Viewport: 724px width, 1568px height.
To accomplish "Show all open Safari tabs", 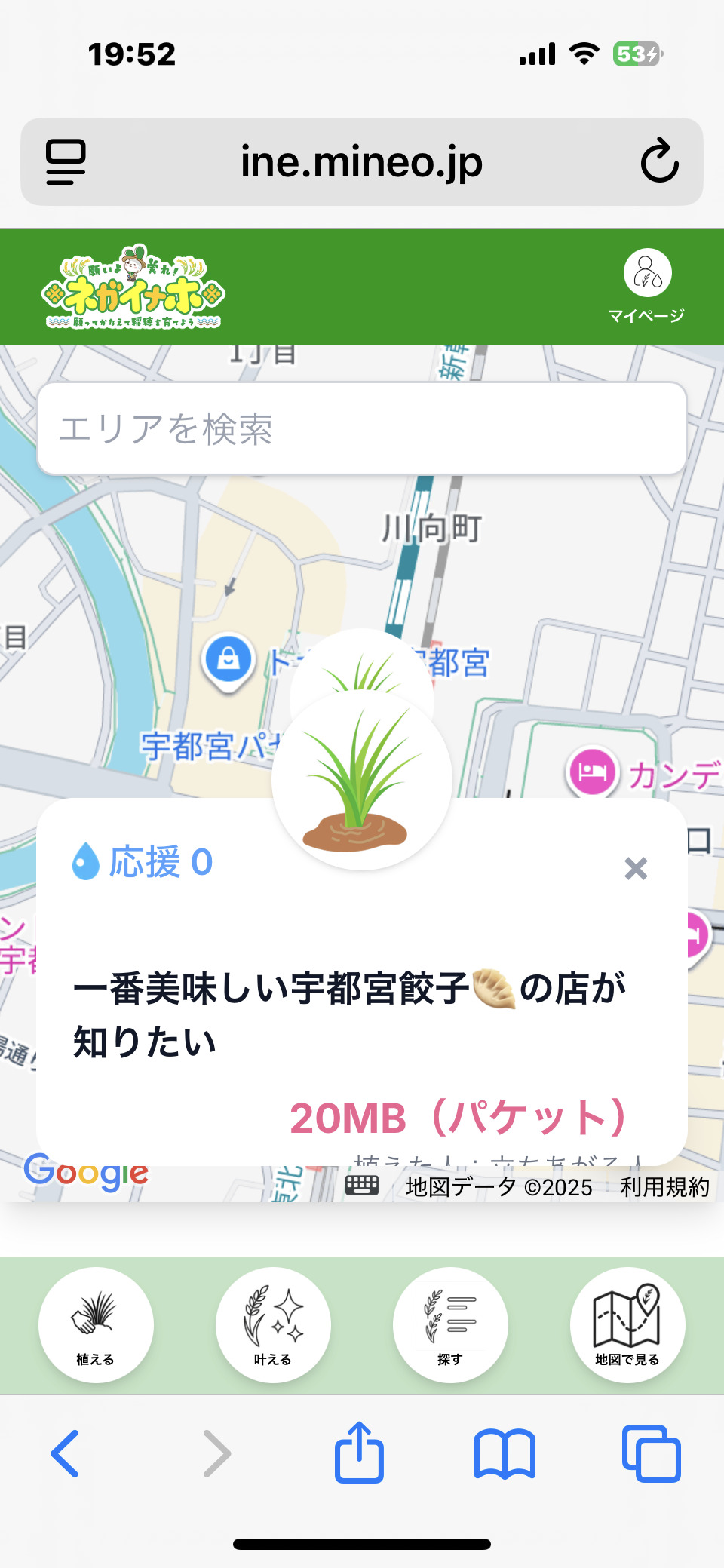I will pos(652,1453).
